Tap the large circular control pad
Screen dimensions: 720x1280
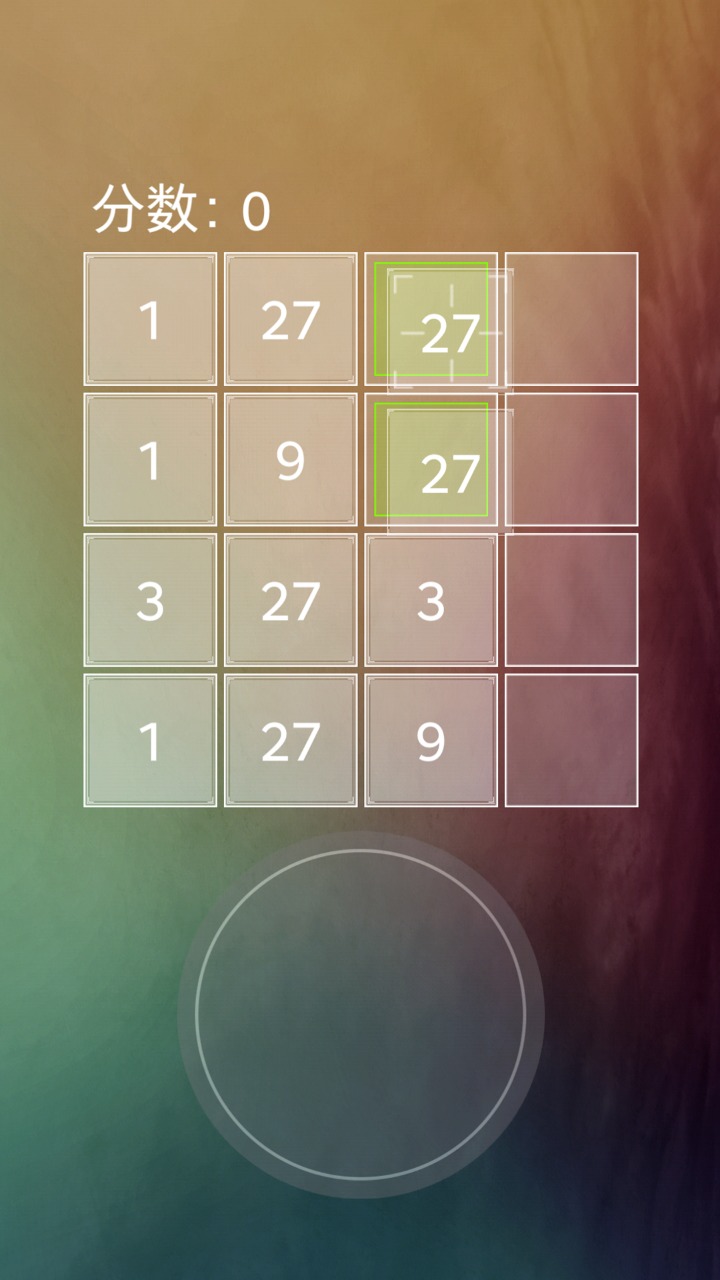360,1014
